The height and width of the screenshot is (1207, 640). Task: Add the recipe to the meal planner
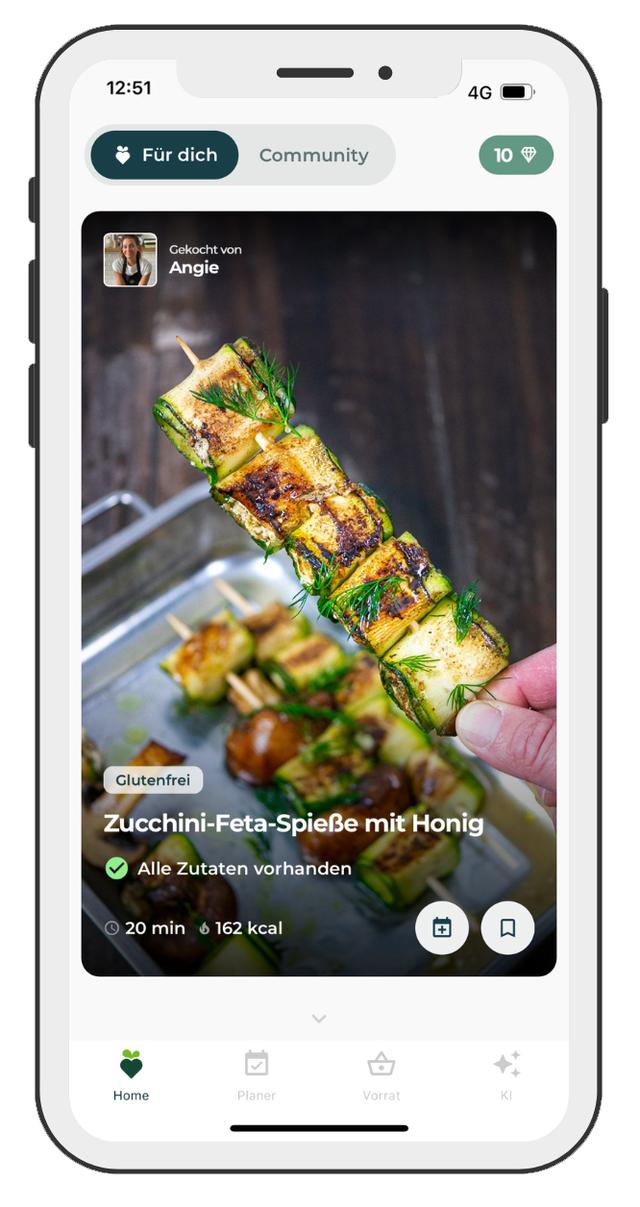(x=442, y=928)
